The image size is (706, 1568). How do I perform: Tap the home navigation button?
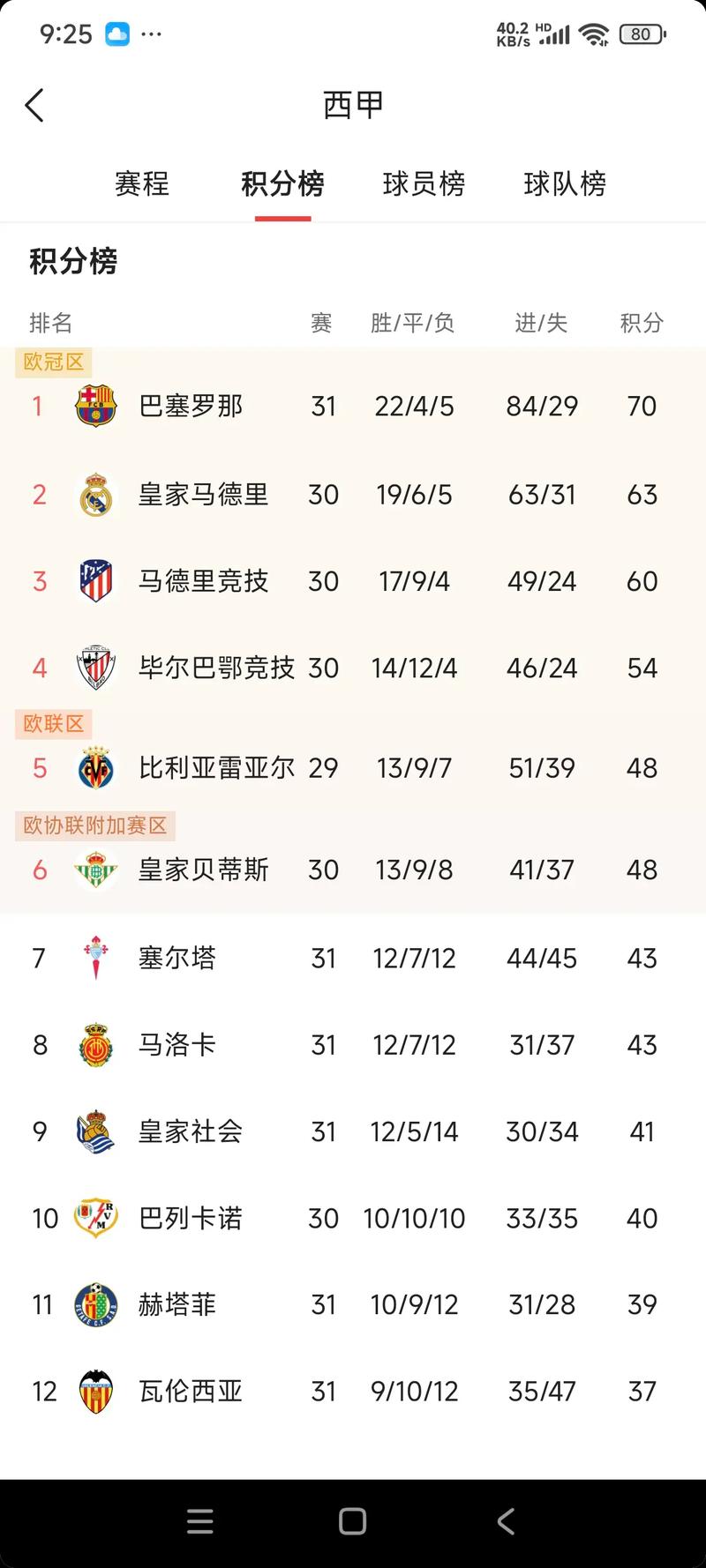click(353, 1520)
